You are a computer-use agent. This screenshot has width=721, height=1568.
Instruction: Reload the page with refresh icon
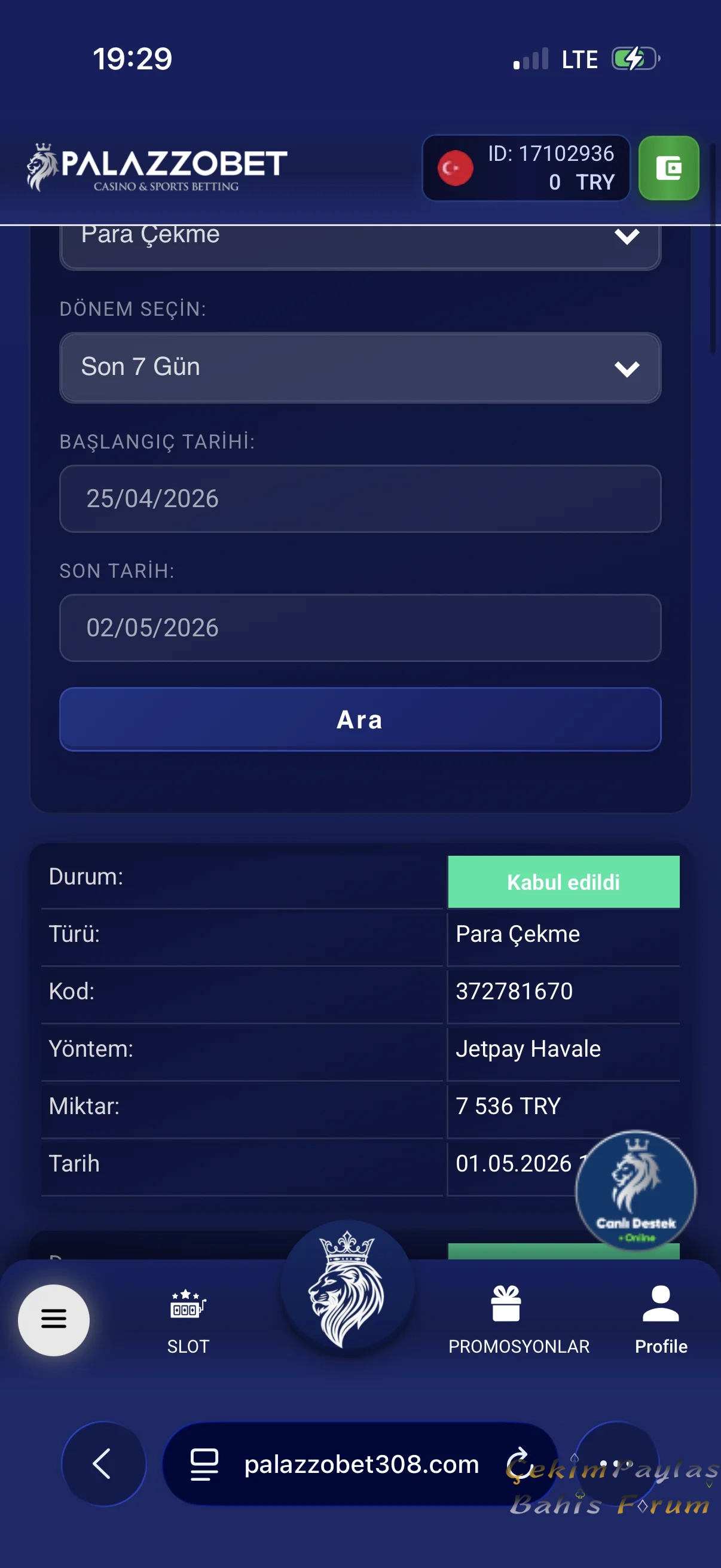pyautogui.click(x=519, y=1463)
